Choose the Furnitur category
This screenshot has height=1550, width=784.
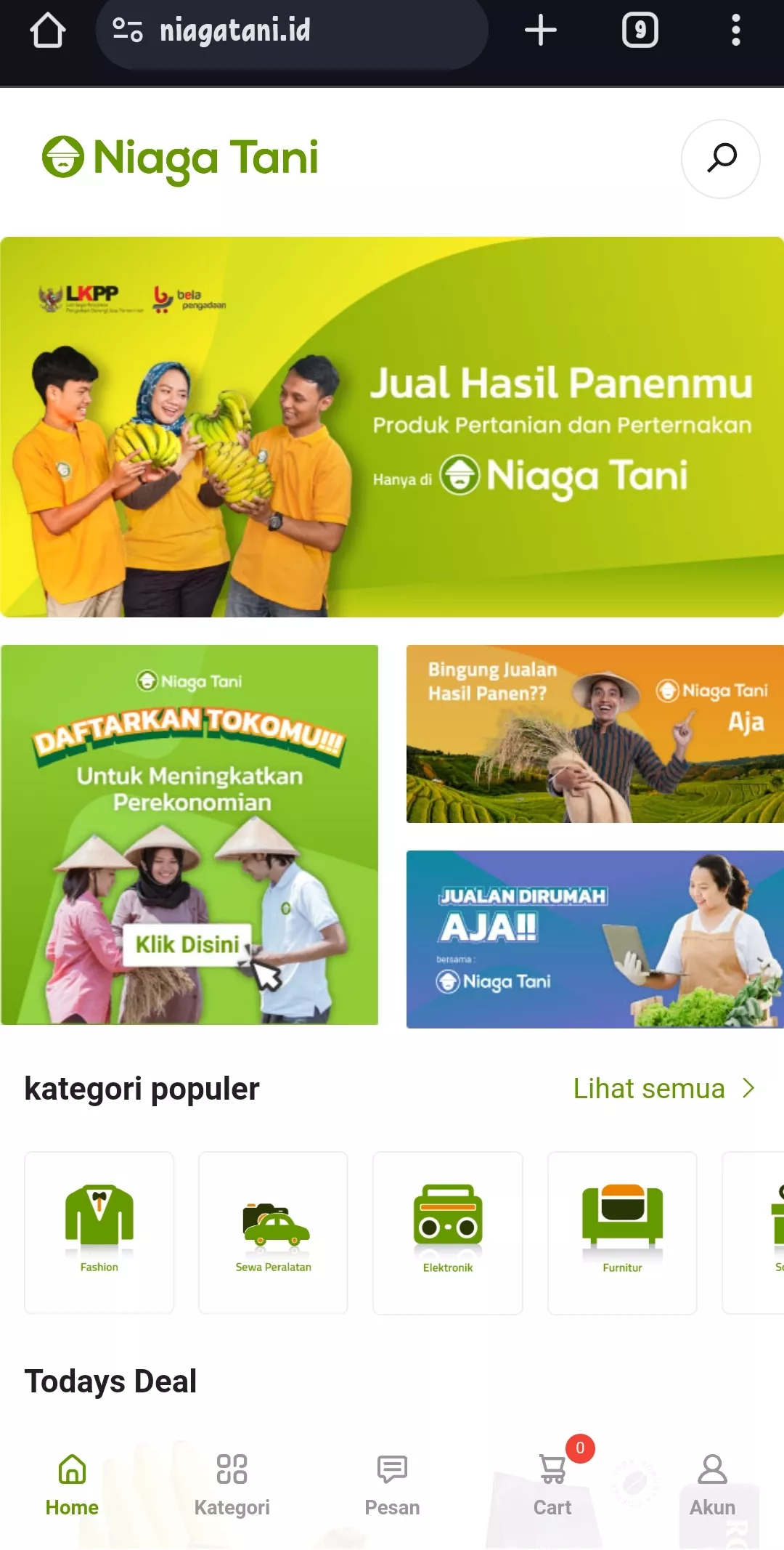coord(622,1233)
